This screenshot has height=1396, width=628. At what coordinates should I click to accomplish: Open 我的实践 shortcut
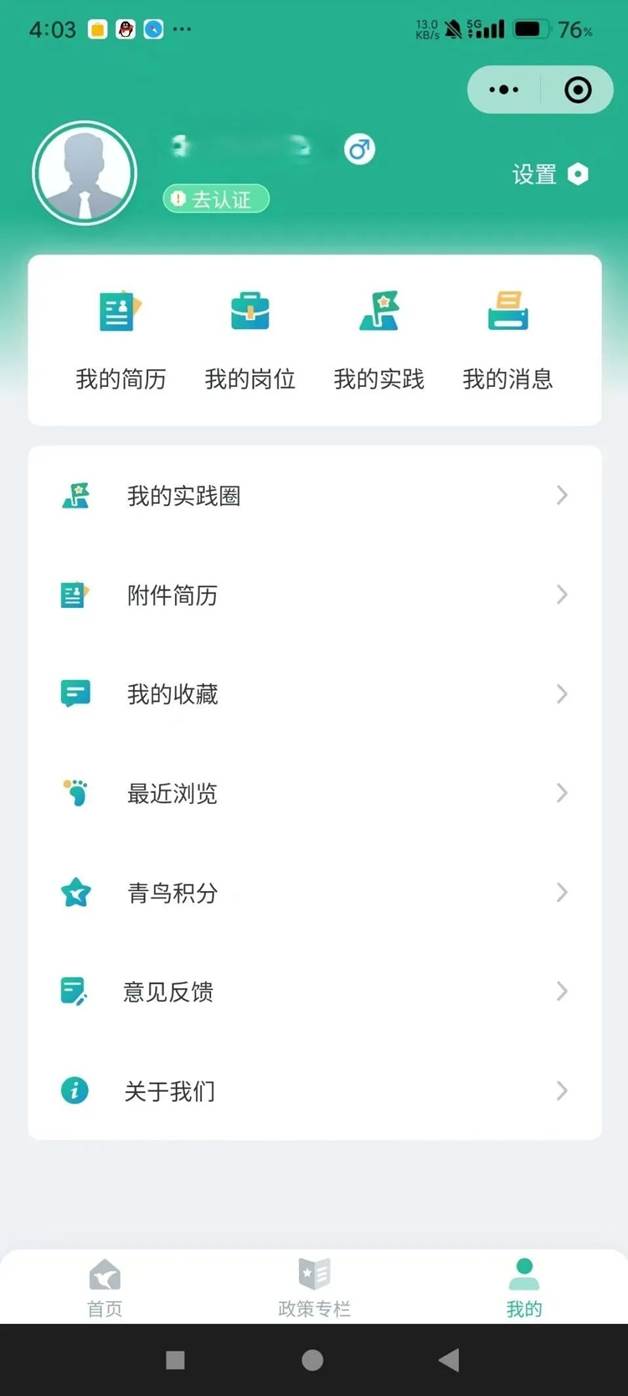379,339
